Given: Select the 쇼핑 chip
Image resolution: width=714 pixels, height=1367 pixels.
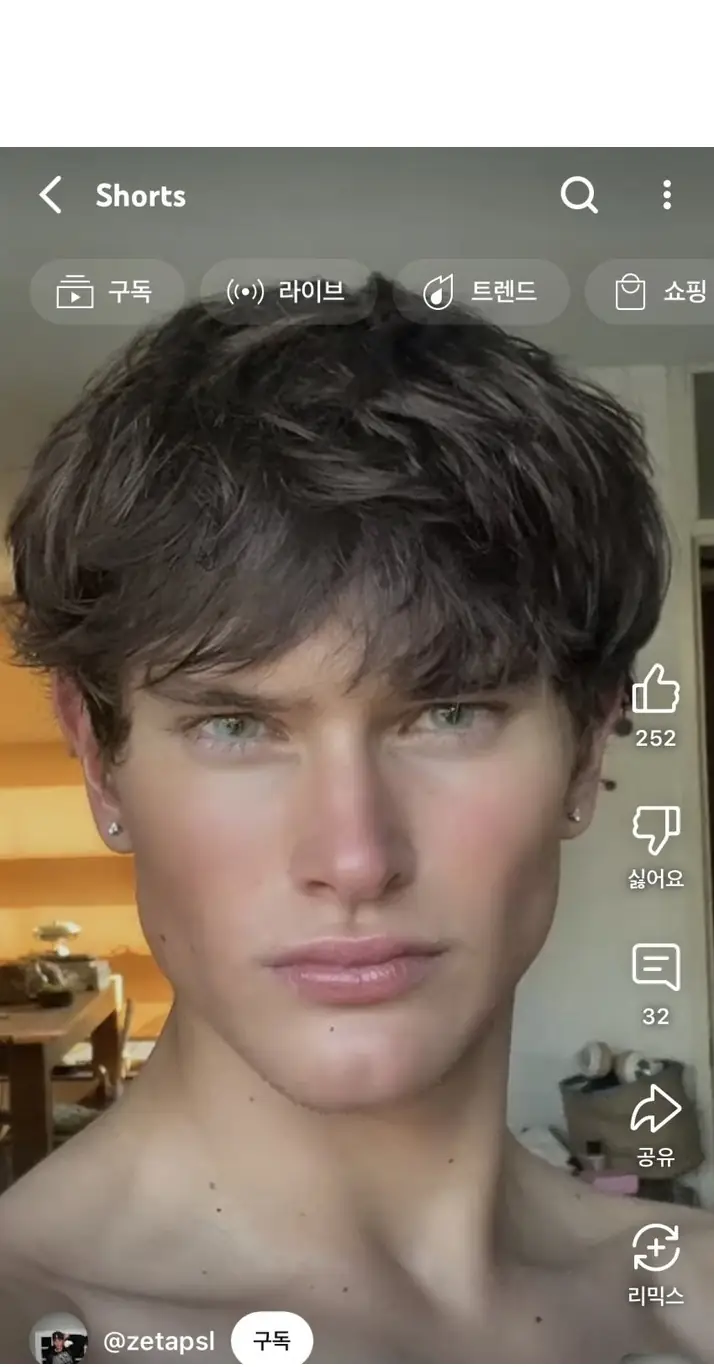Looking at the screenshot, I should pos(655,292).
